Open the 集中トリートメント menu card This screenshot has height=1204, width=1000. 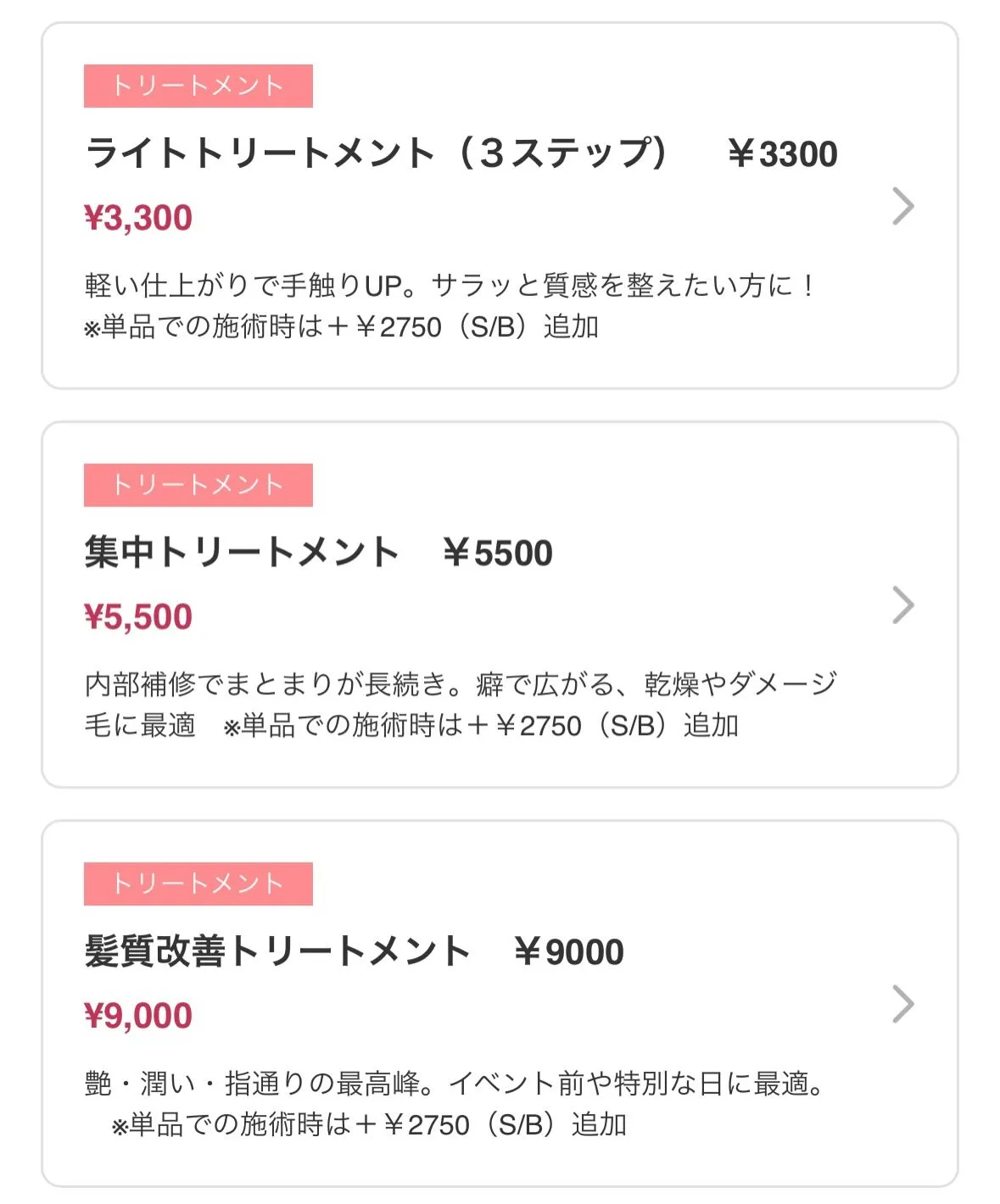pos(500,602)
